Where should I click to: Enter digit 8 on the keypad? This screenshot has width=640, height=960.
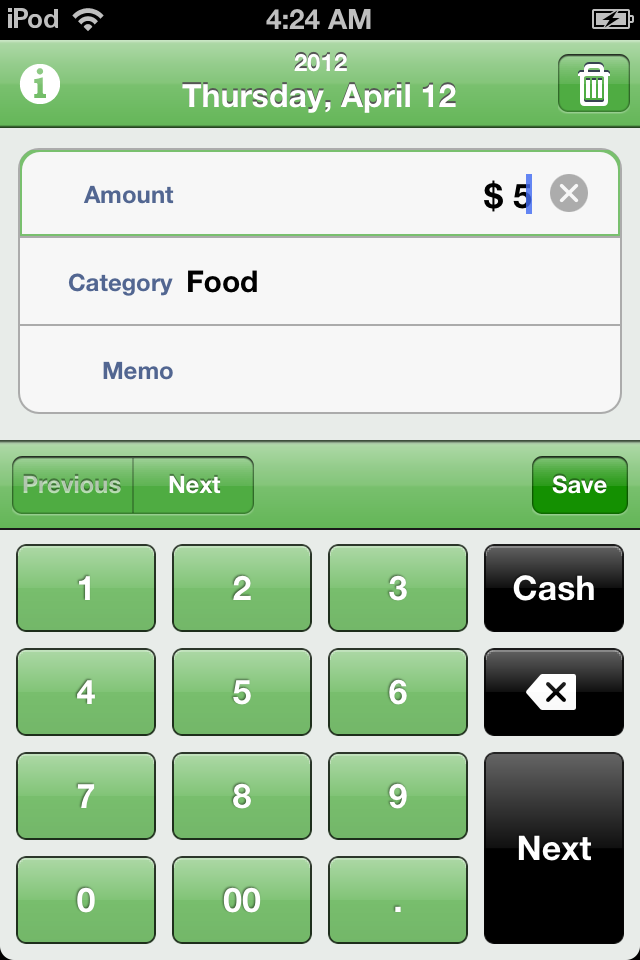click(x=242, y=796)
